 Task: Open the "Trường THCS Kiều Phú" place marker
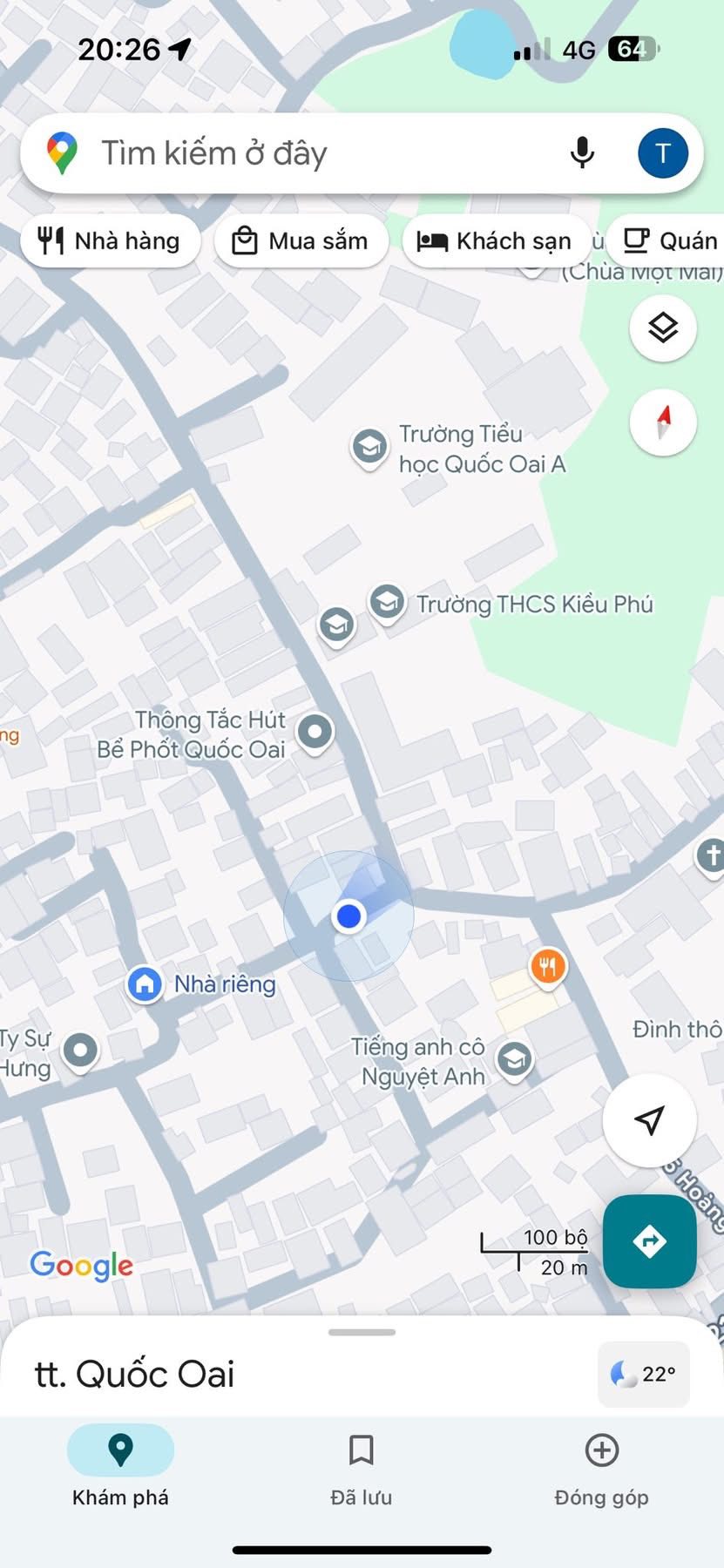(x=387, y=602)
